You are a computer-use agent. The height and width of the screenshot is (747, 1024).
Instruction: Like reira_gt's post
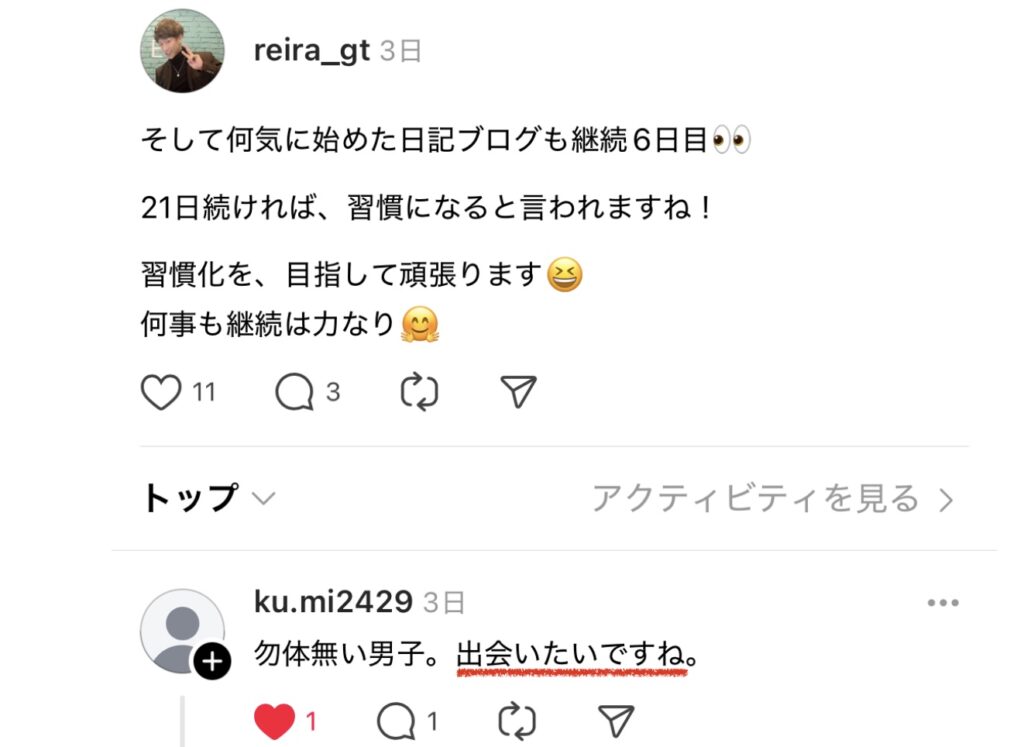(x=161, y=392)
